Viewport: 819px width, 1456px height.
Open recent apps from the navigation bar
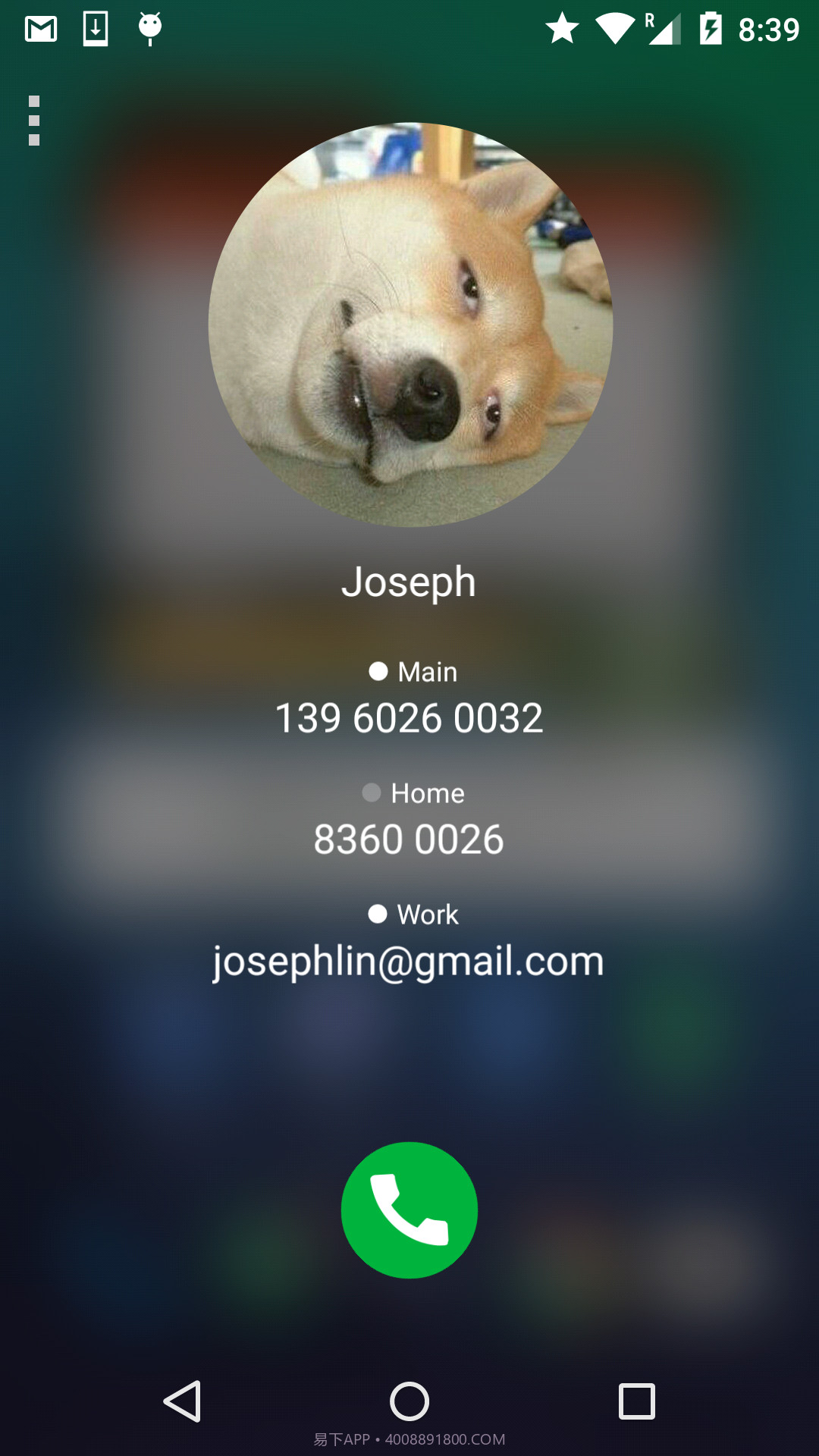pos(636,1401)
